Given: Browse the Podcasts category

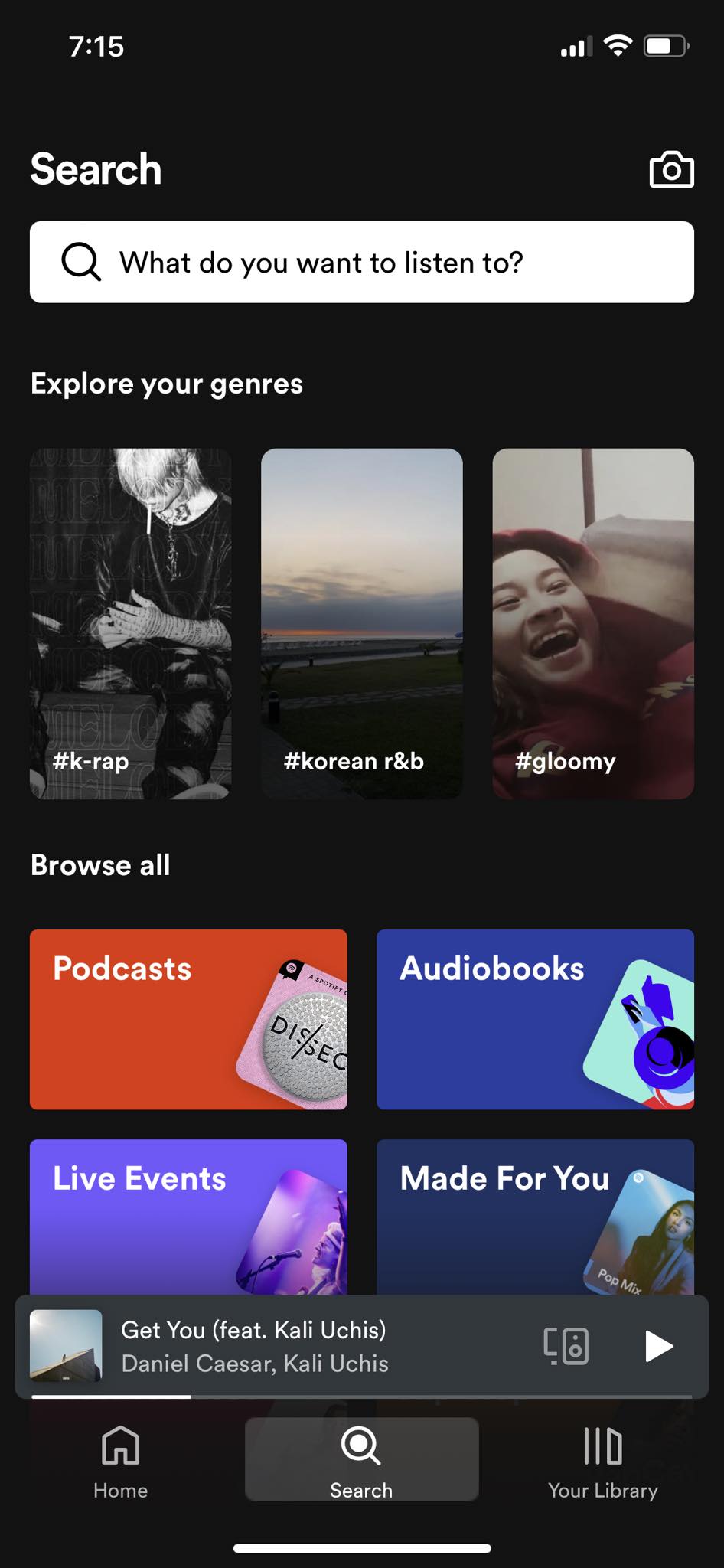Looking at the screenshot, I should click(x=188, y=1019).
